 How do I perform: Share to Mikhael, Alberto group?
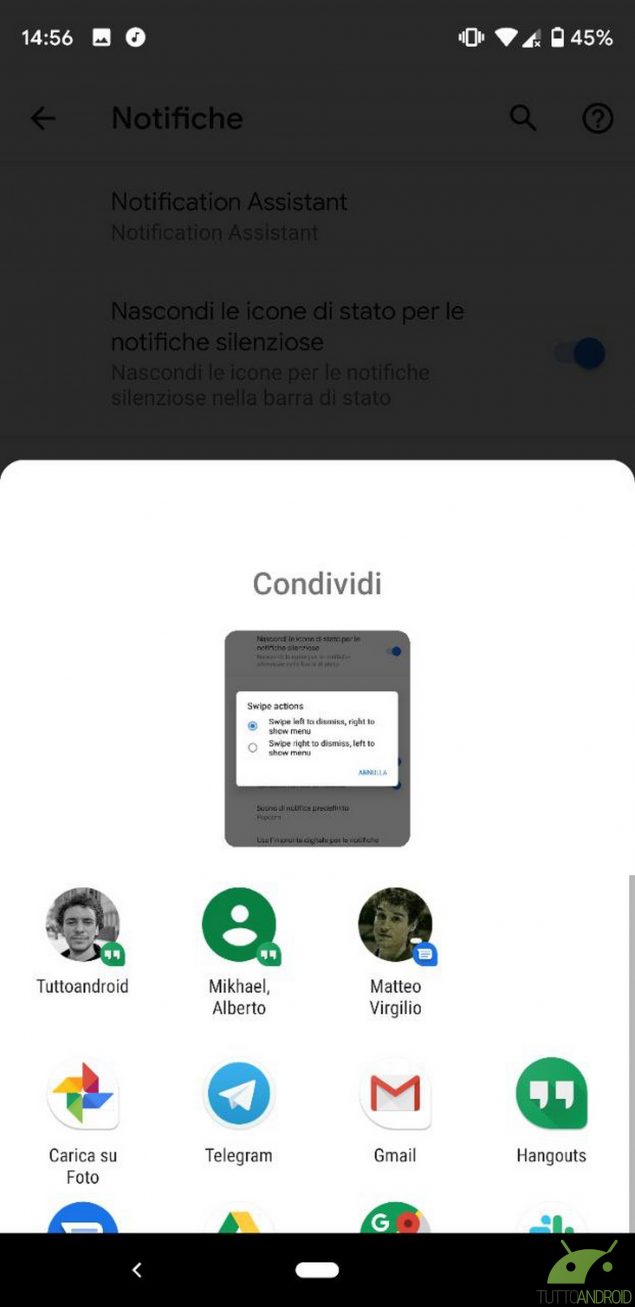pyautogui.click(x=239, y=951)
